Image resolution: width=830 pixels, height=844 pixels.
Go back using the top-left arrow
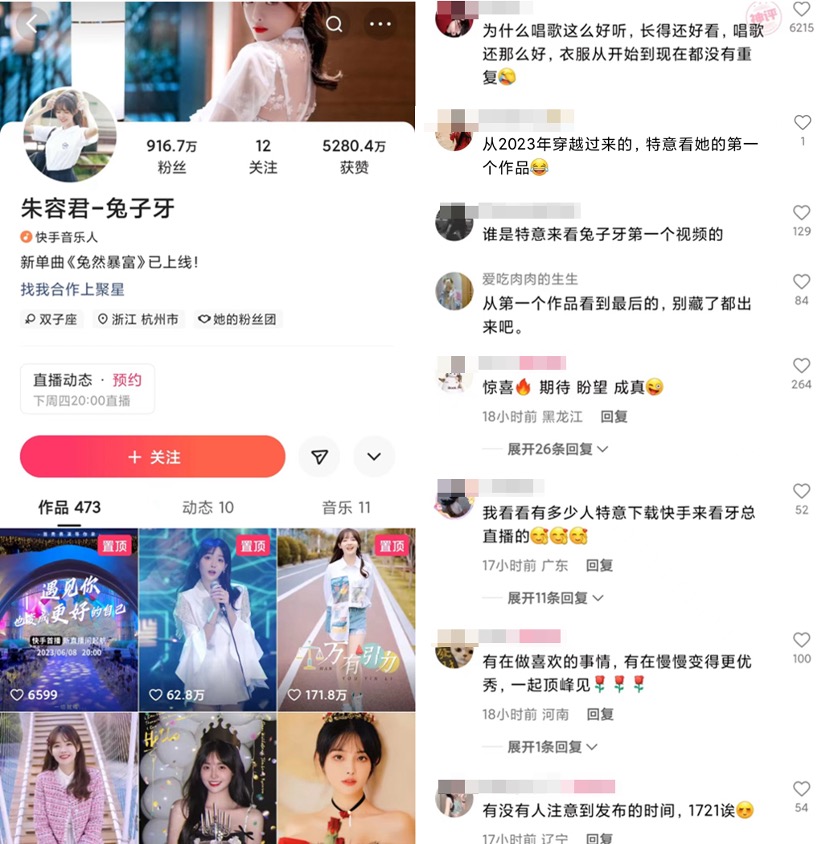tap(32, 24)
